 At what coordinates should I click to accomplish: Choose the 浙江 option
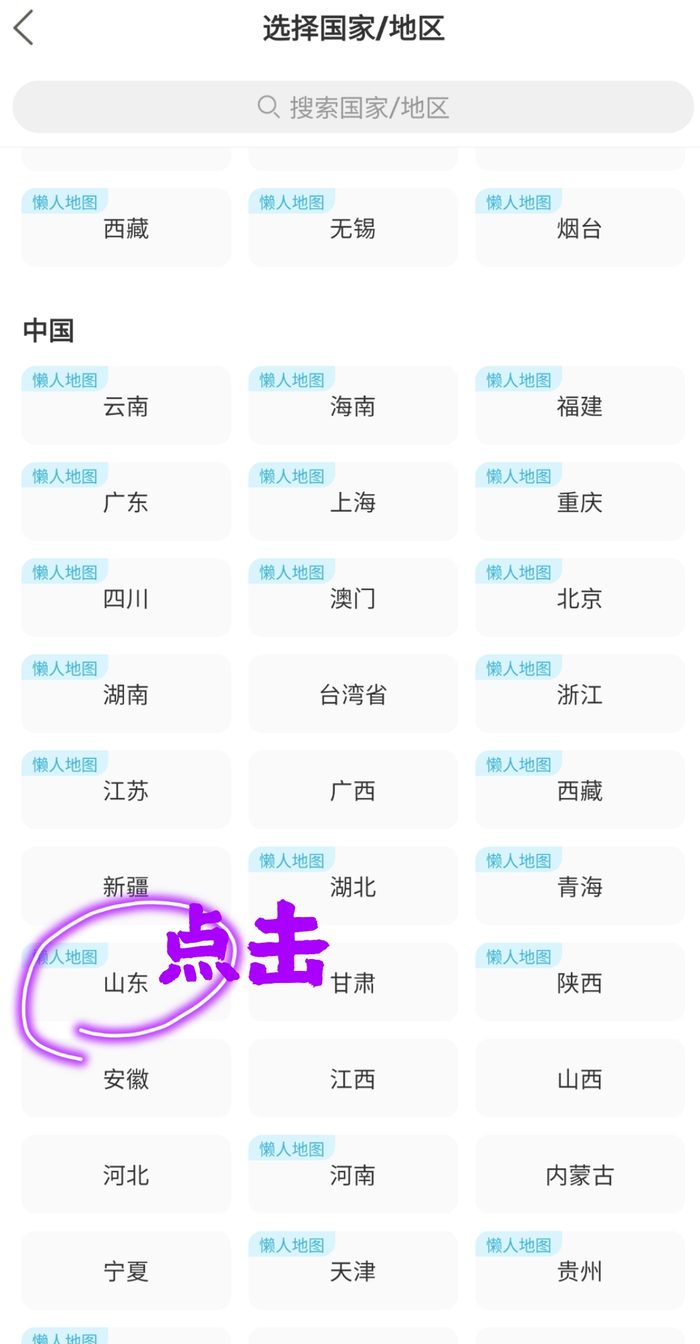click(579, 694)
